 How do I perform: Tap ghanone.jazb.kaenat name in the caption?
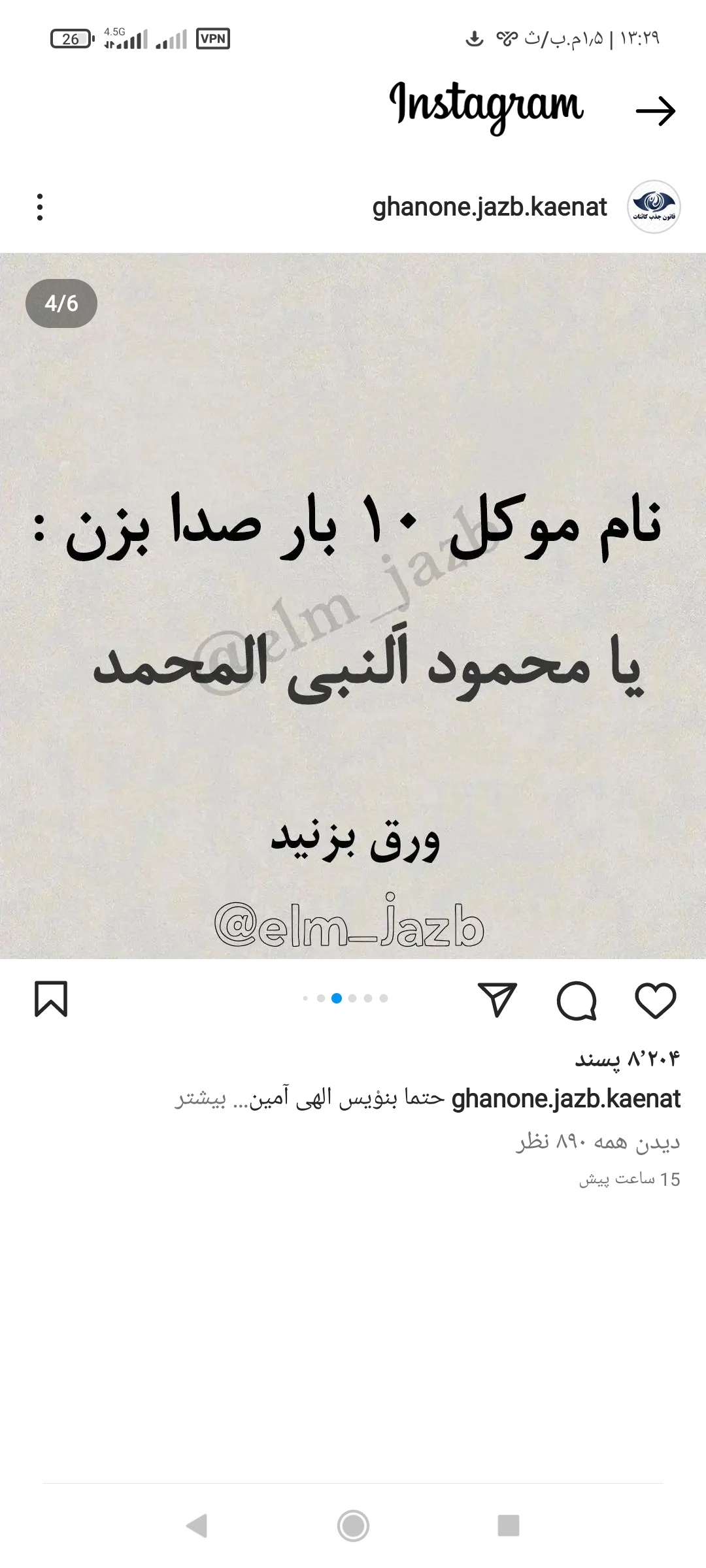[566, 1099]
